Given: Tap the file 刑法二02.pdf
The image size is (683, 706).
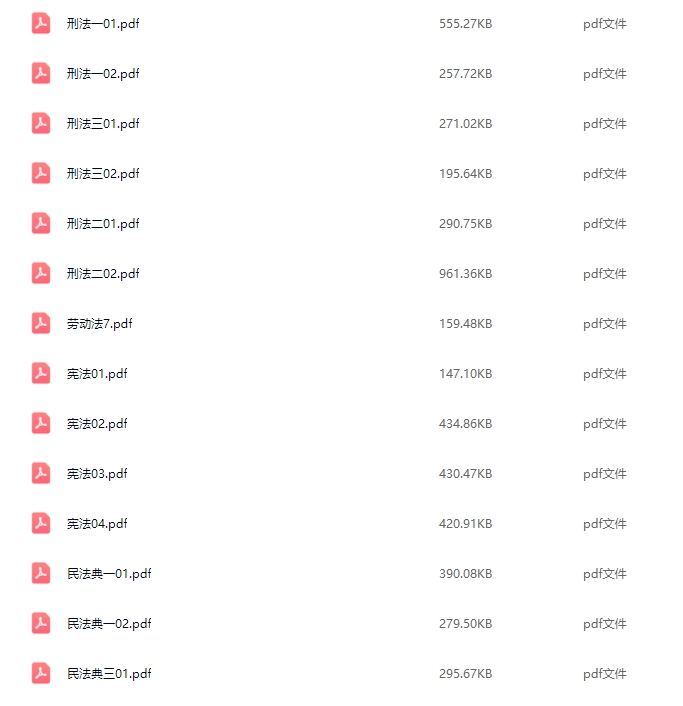Looking at the screenshot, I should pyautogui.click(x=103, y=274).
